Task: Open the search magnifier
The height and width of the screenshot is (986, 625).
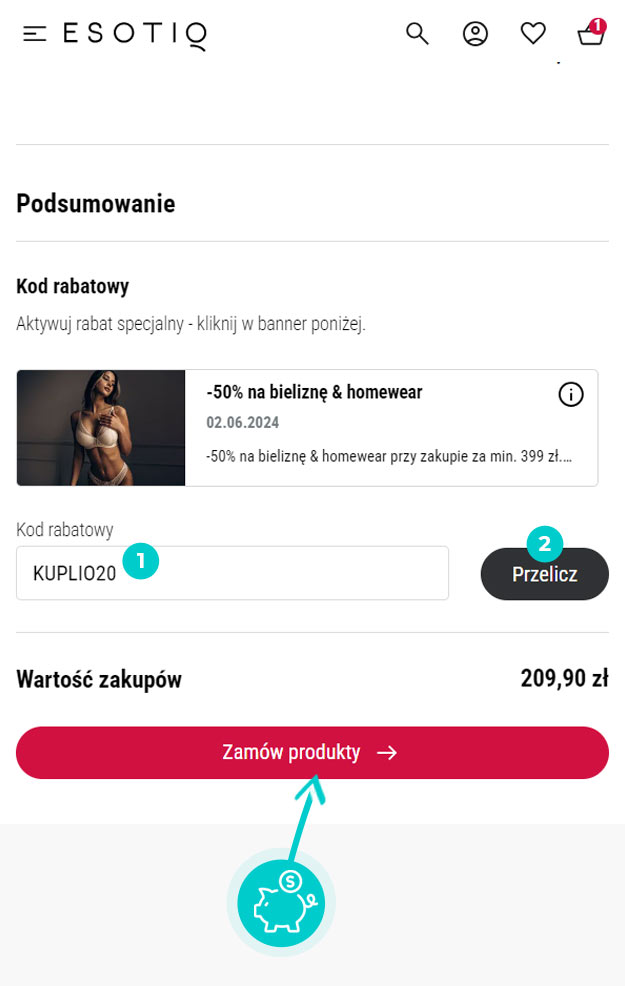Action: pos(417,34)
